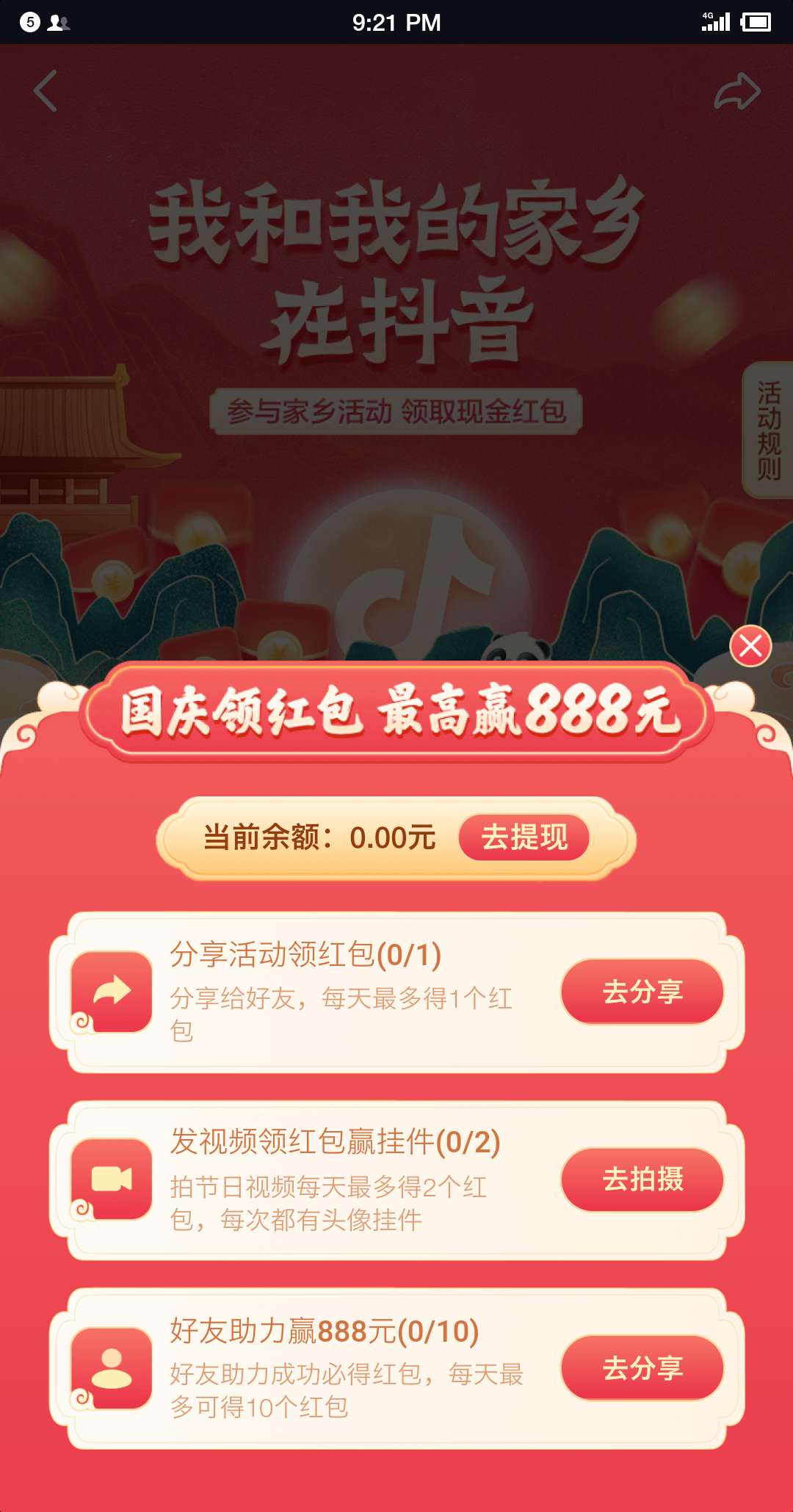Close the red envelope popup
This screenshot has width=793, height=1512.
coord(750,646)
